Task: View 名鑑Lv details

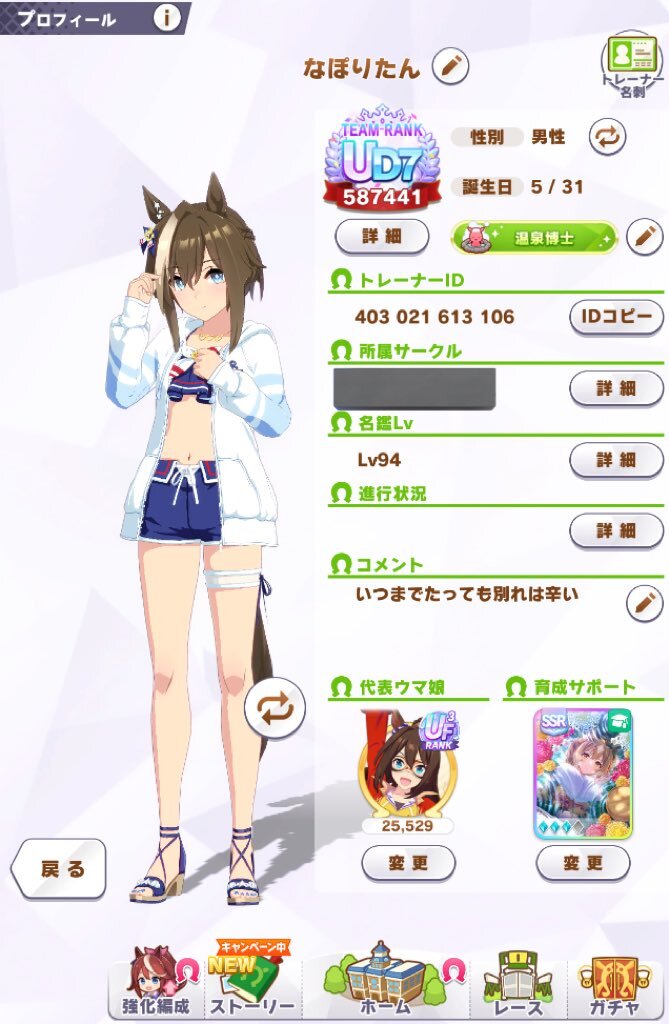Action: coord(616,460)
